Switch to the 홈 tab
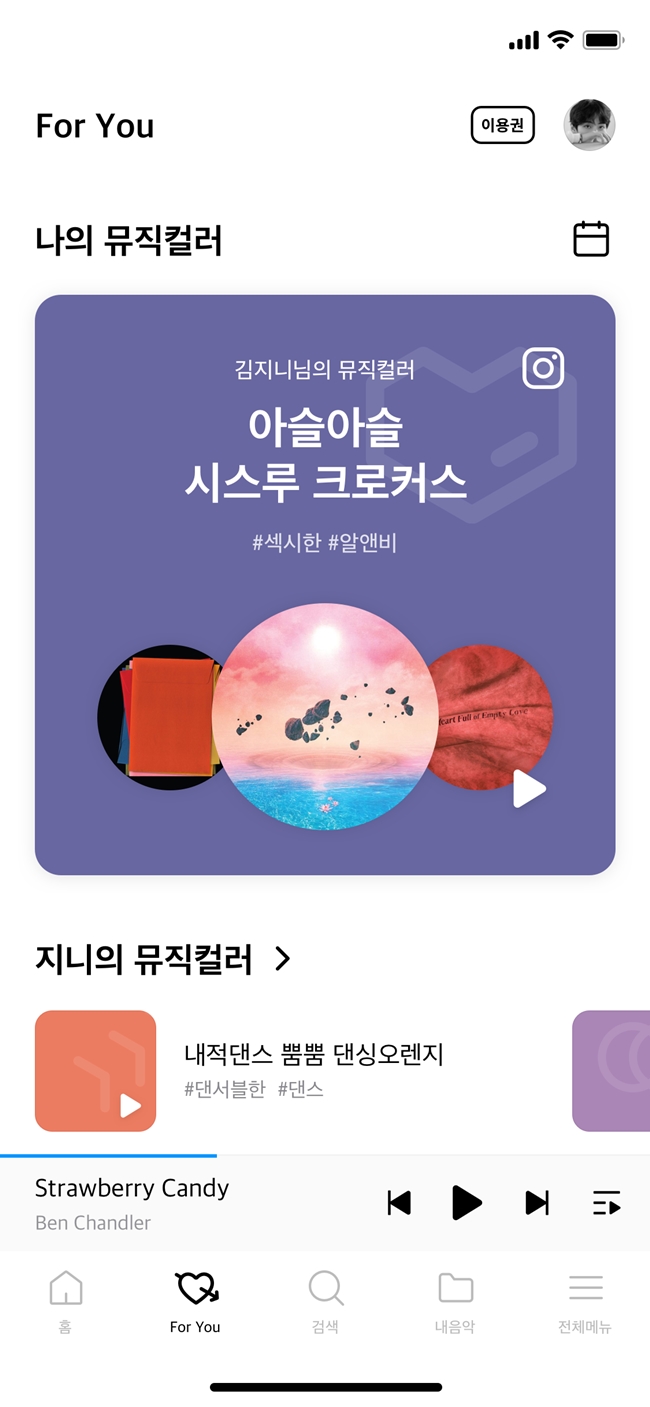This screenshot has width=650, height=1407. [65, 1302]
